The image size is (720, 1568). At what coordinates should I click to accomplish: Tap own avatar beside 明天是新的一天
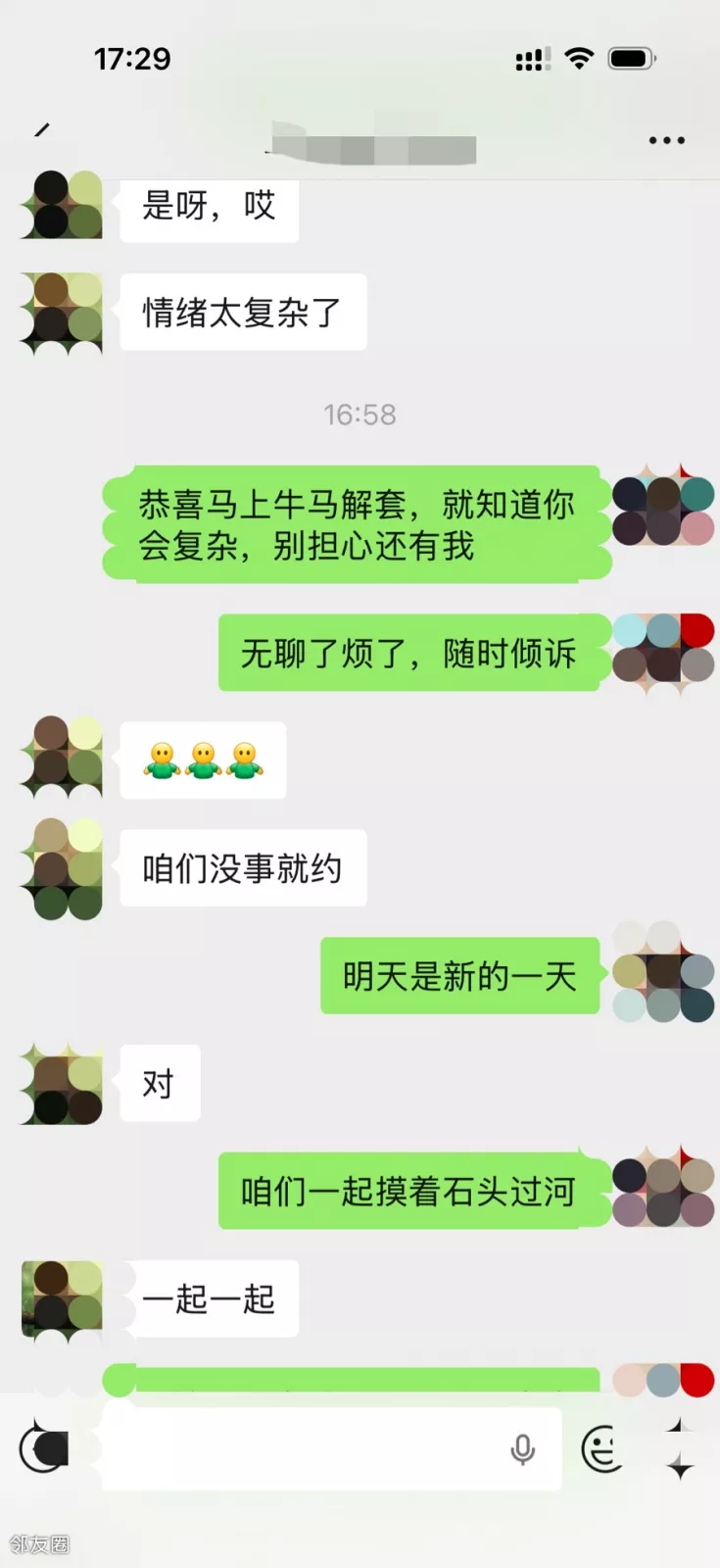pos(663,973)
